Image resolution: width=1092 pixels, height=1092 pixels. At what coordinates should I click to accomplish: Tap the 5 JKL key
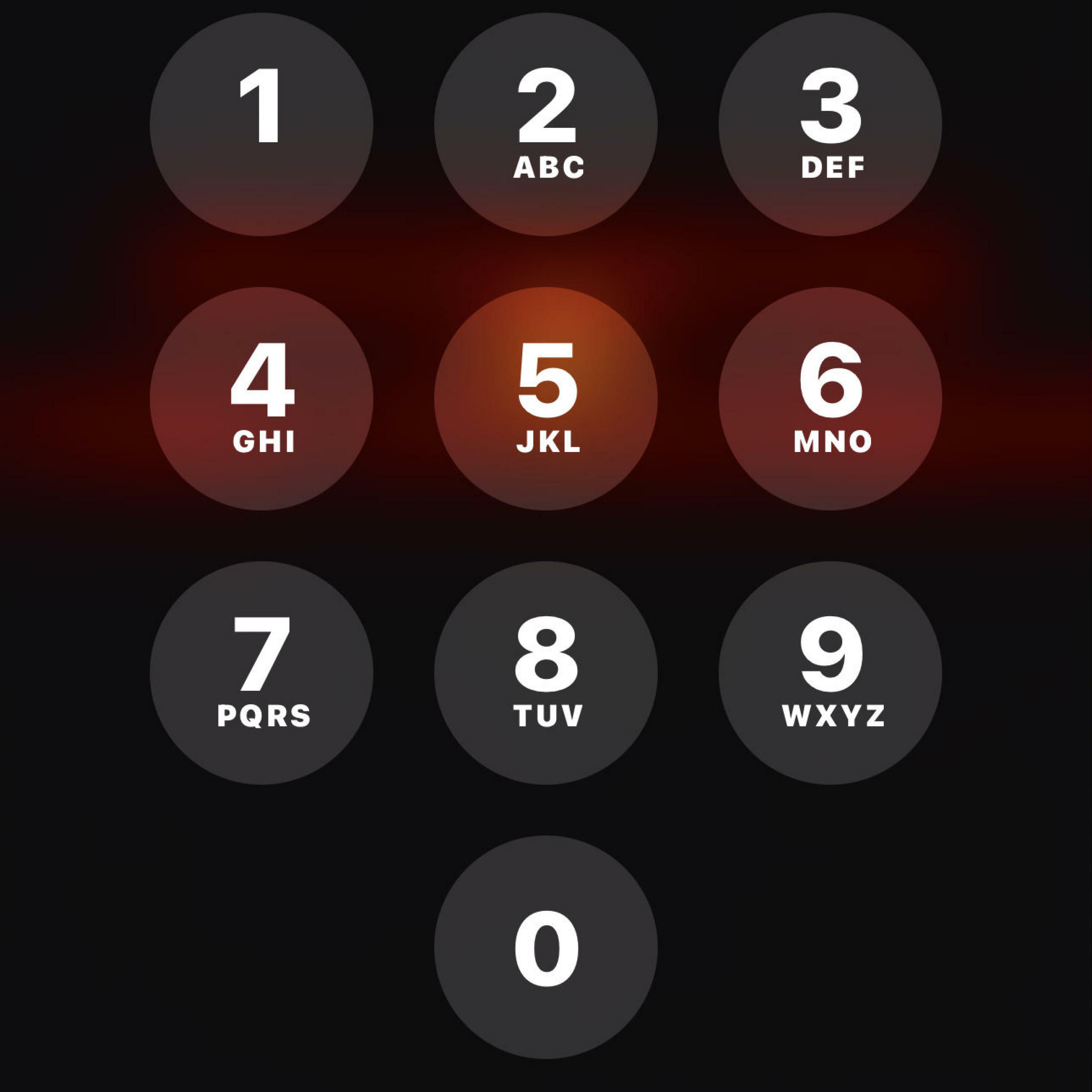[545, 399]
